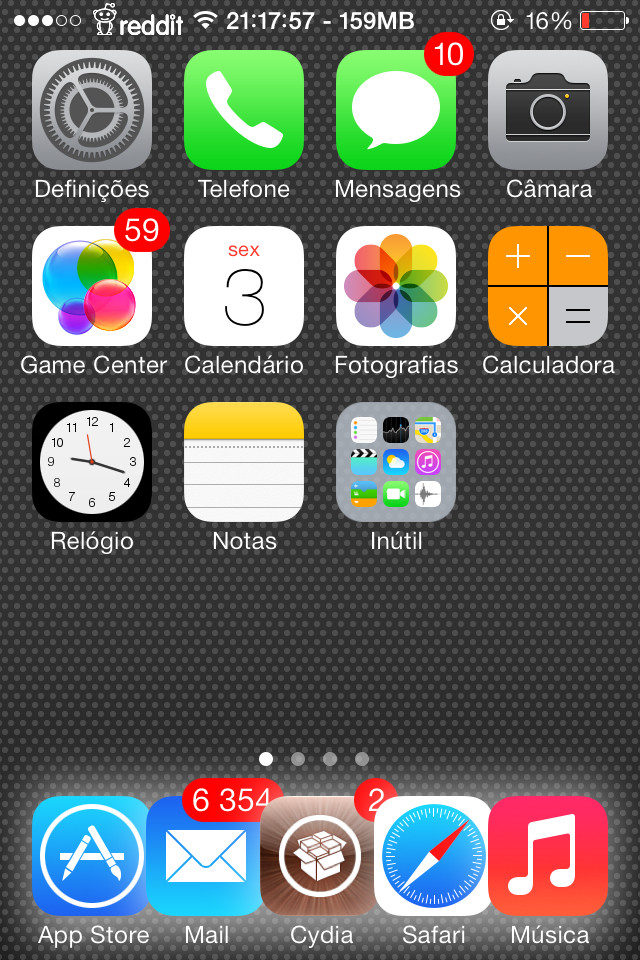The height and width of the screenshot is (960, 640).
Task: Expand the Inútil folder
Action: (x=396, y=462)
